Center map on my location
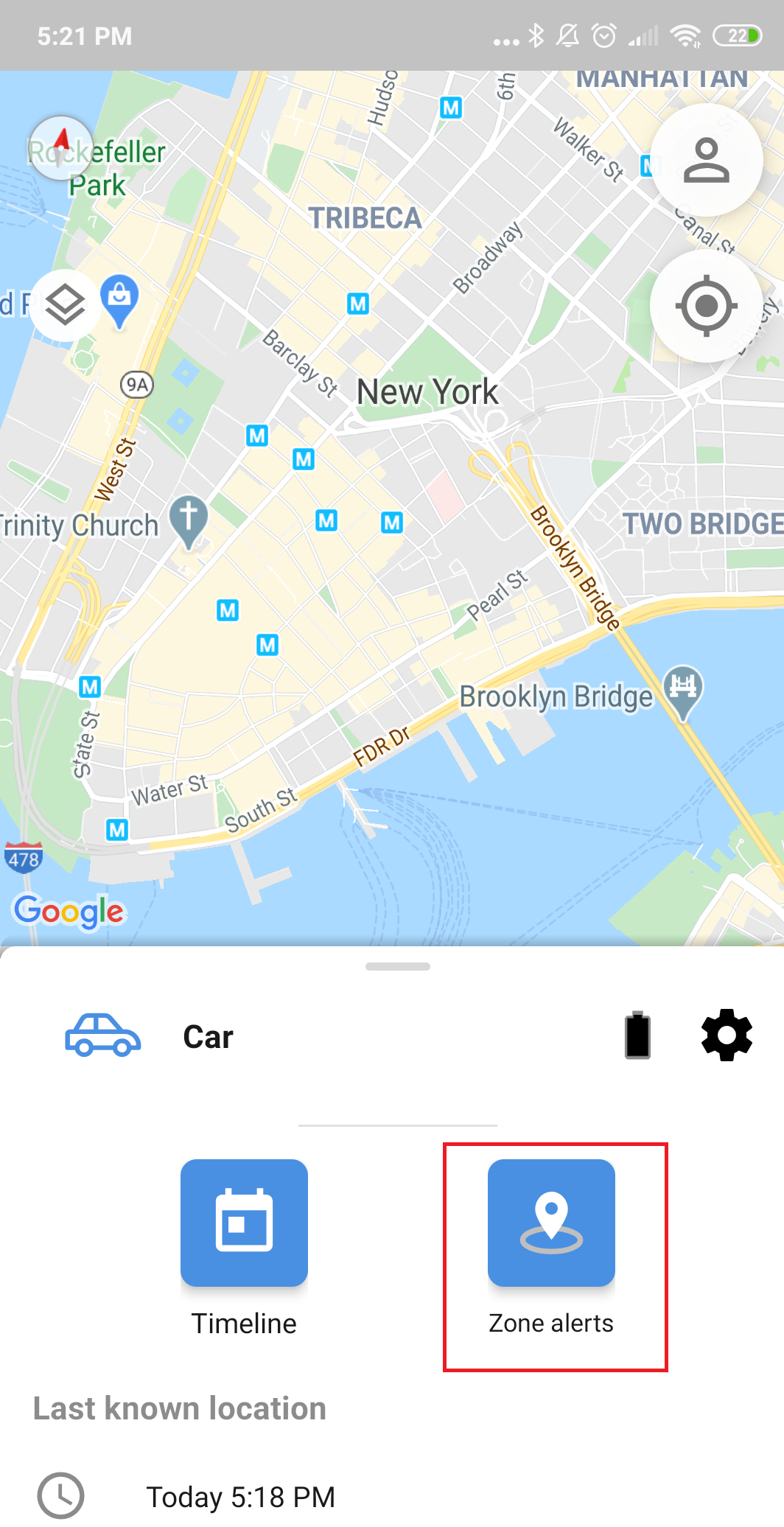 click(x=706, y=305)
